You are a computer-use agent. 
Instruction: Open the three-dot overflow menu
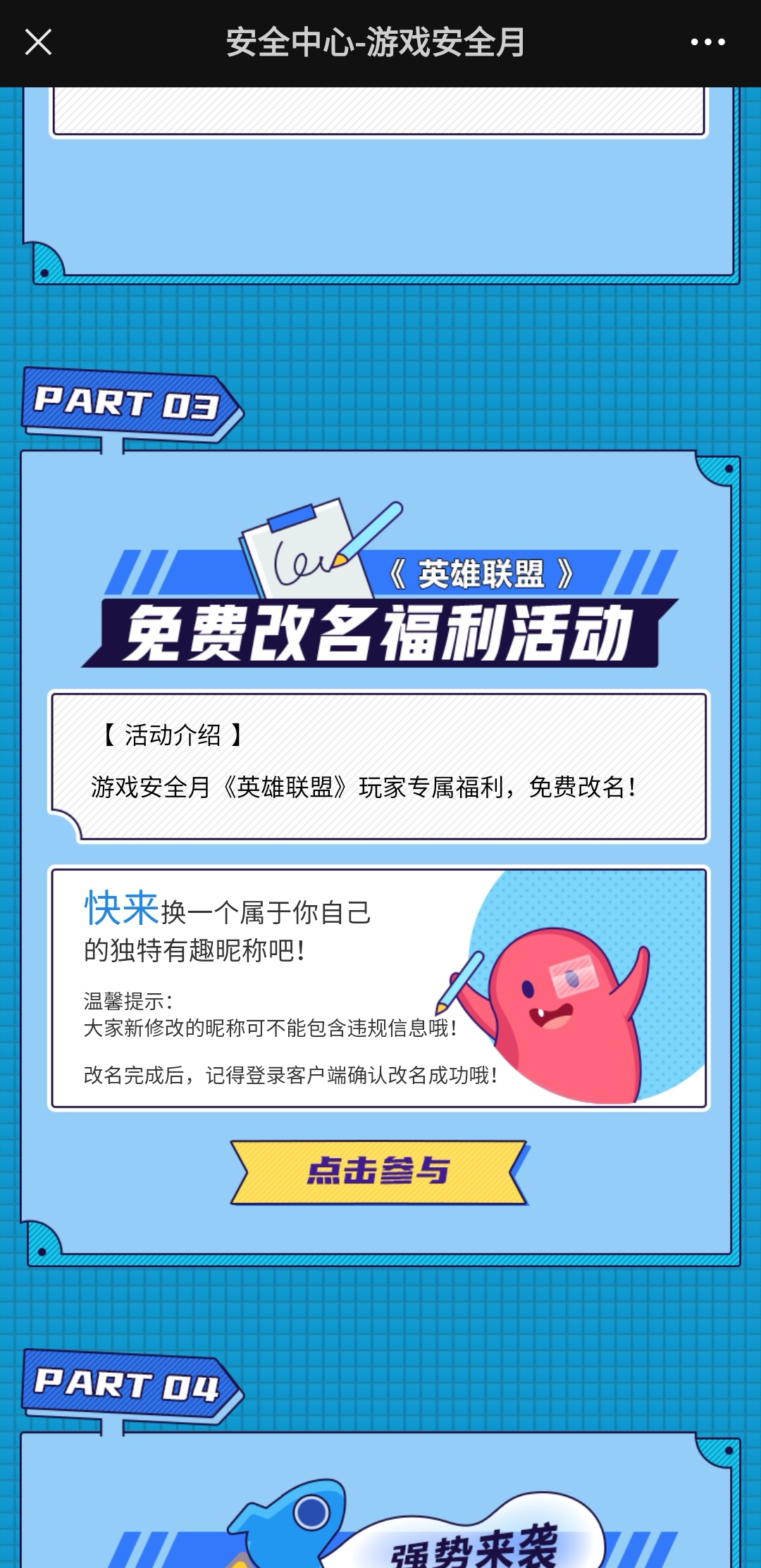pos(707,42)
